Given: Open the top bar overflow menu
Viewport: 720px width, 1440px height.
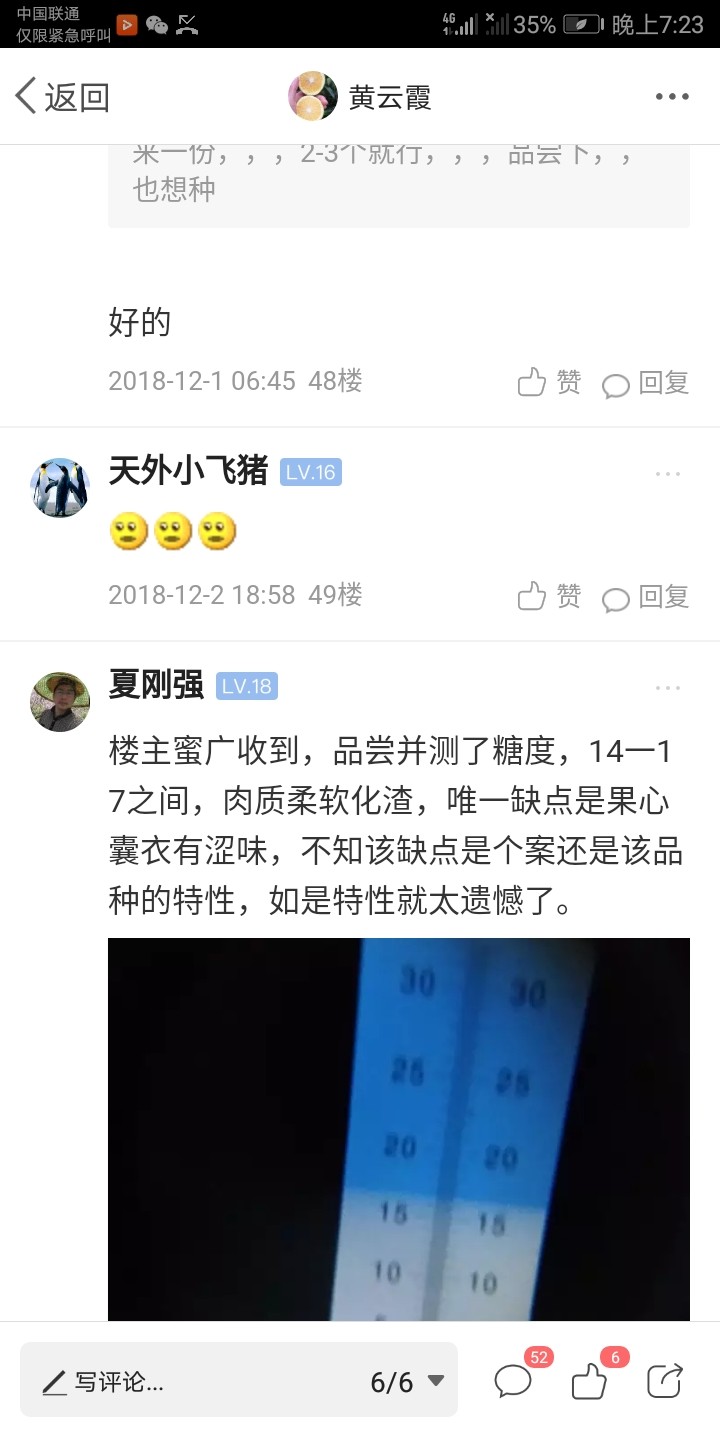Looking at the screenshot, I should point(672,97).
